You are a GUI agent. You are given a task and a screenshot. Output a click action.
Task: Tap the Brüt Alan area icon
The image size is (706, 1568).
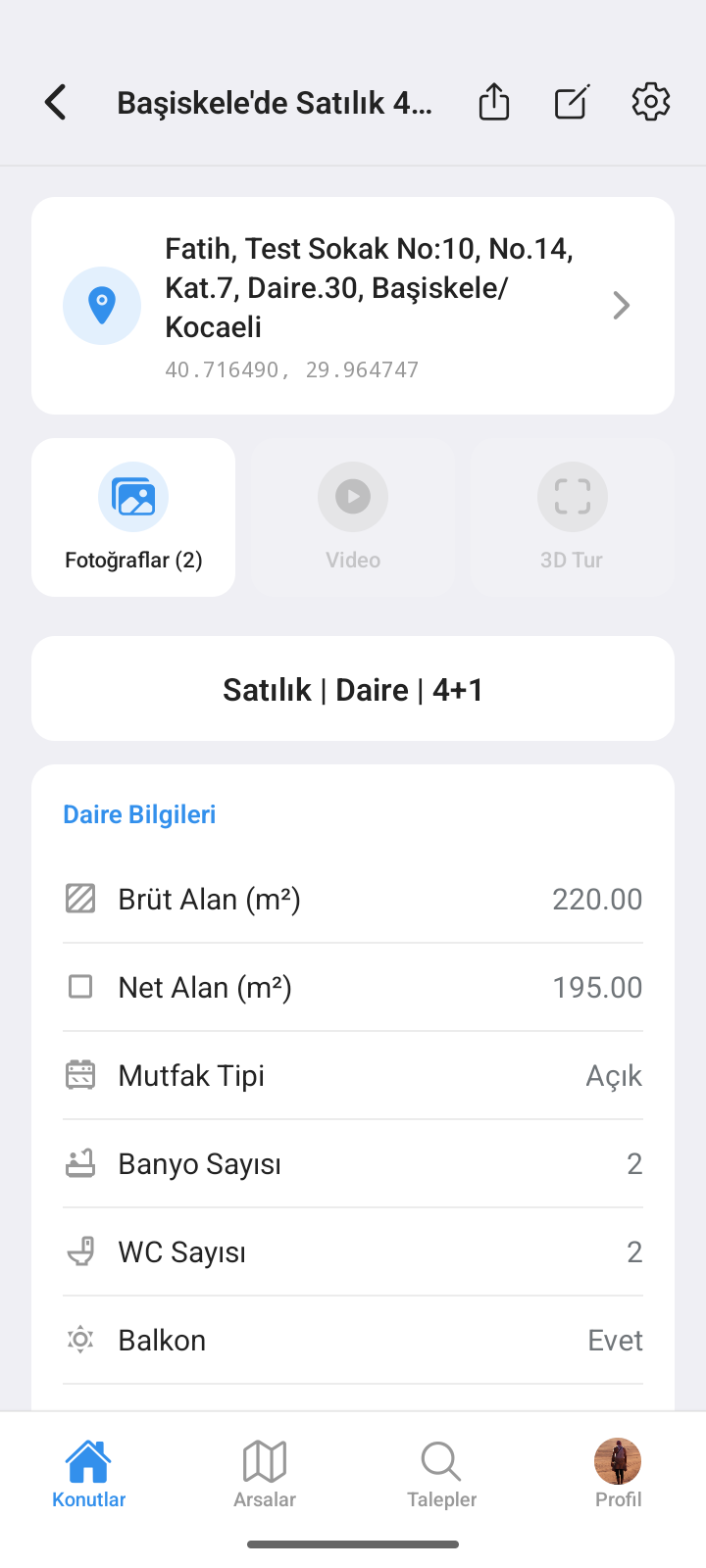[x=79, y=898]
